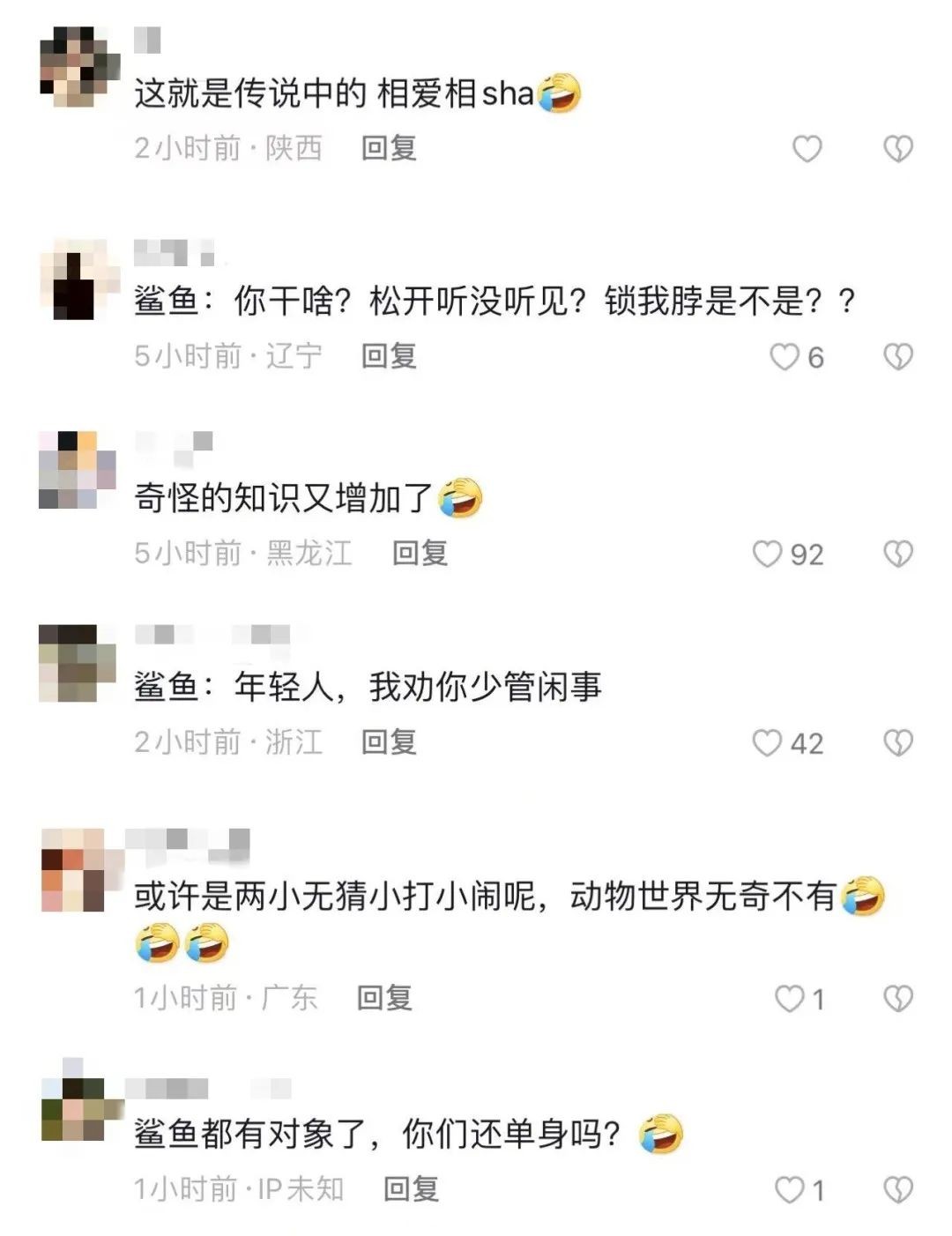Like the 鲨鱼都有对象了 comment
This screenshot has height=1236, width=952.
[789, 1190]
